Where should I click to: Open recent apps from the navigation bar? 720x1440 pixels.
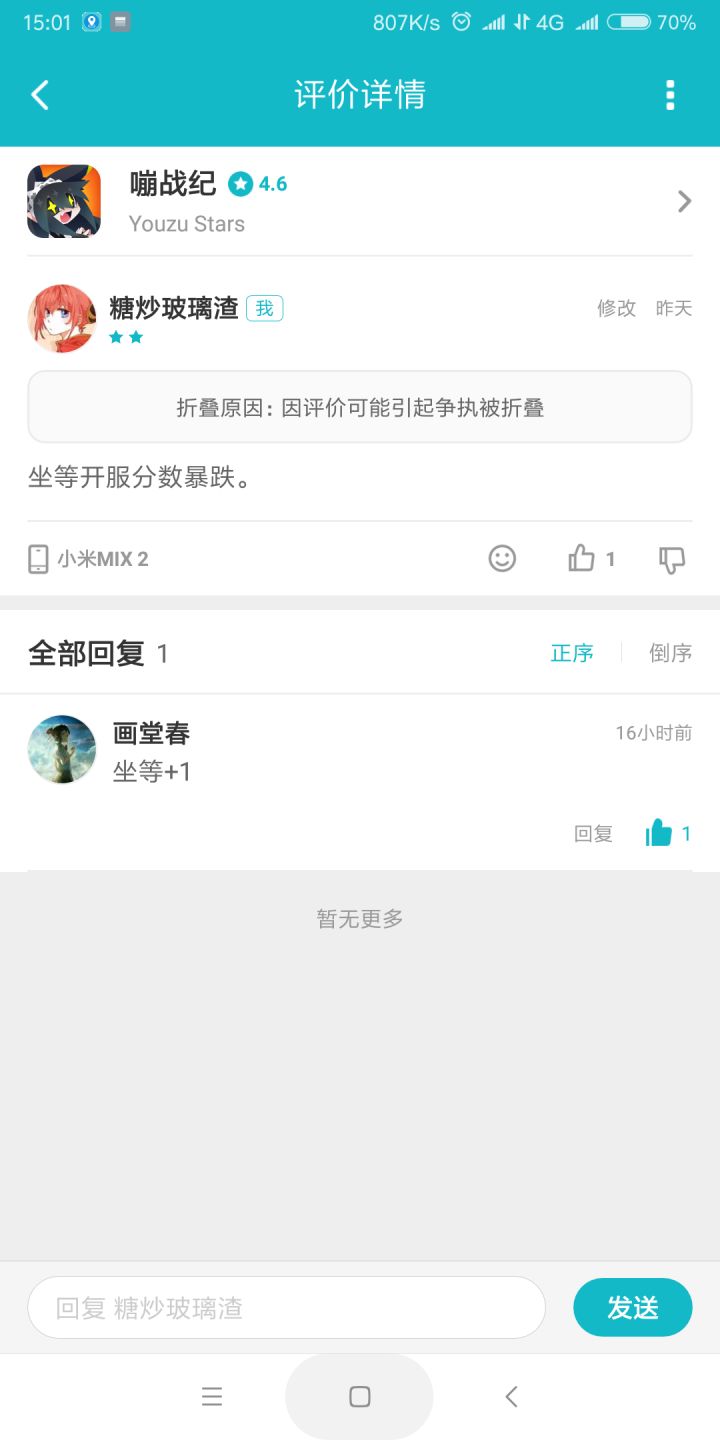211,1397
